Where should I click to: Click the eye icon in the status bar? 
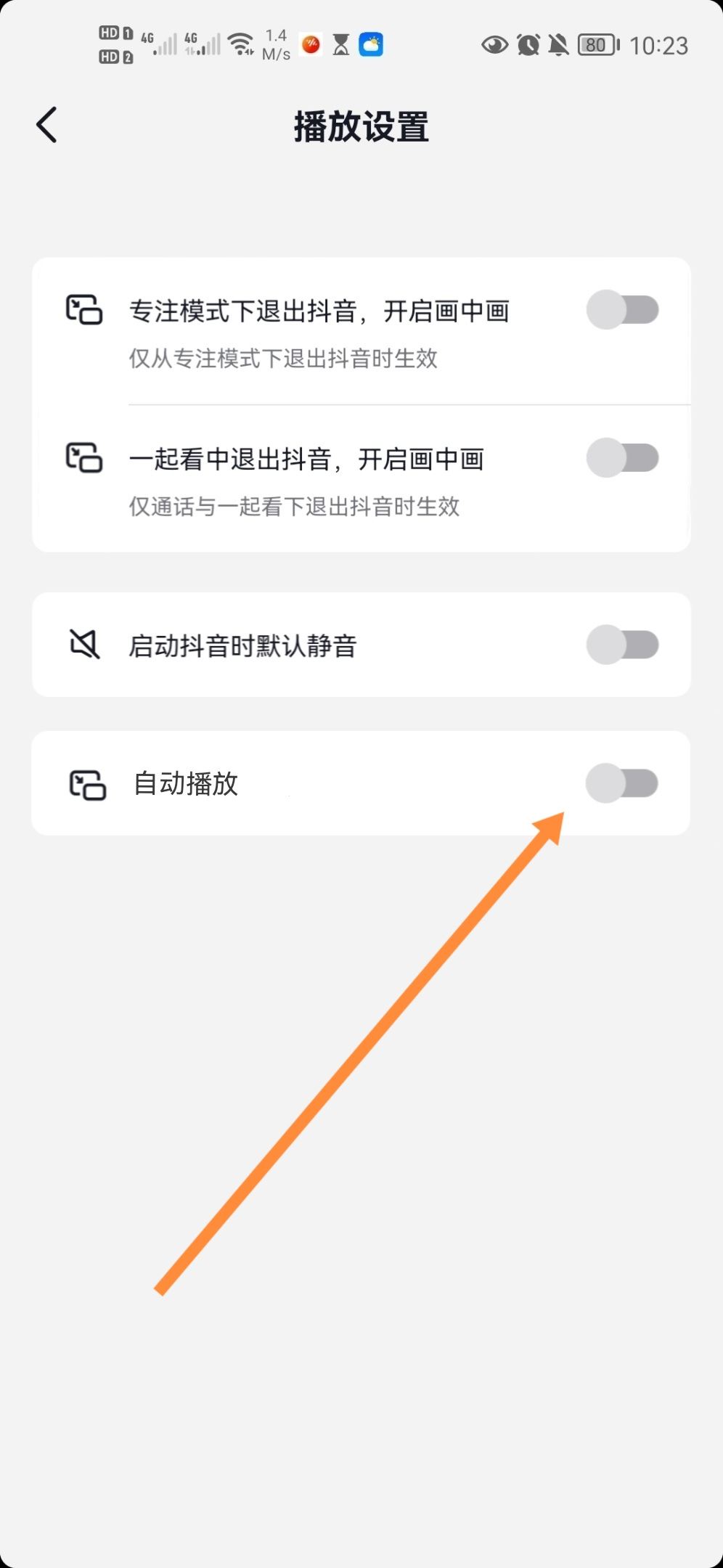[494, 45]
